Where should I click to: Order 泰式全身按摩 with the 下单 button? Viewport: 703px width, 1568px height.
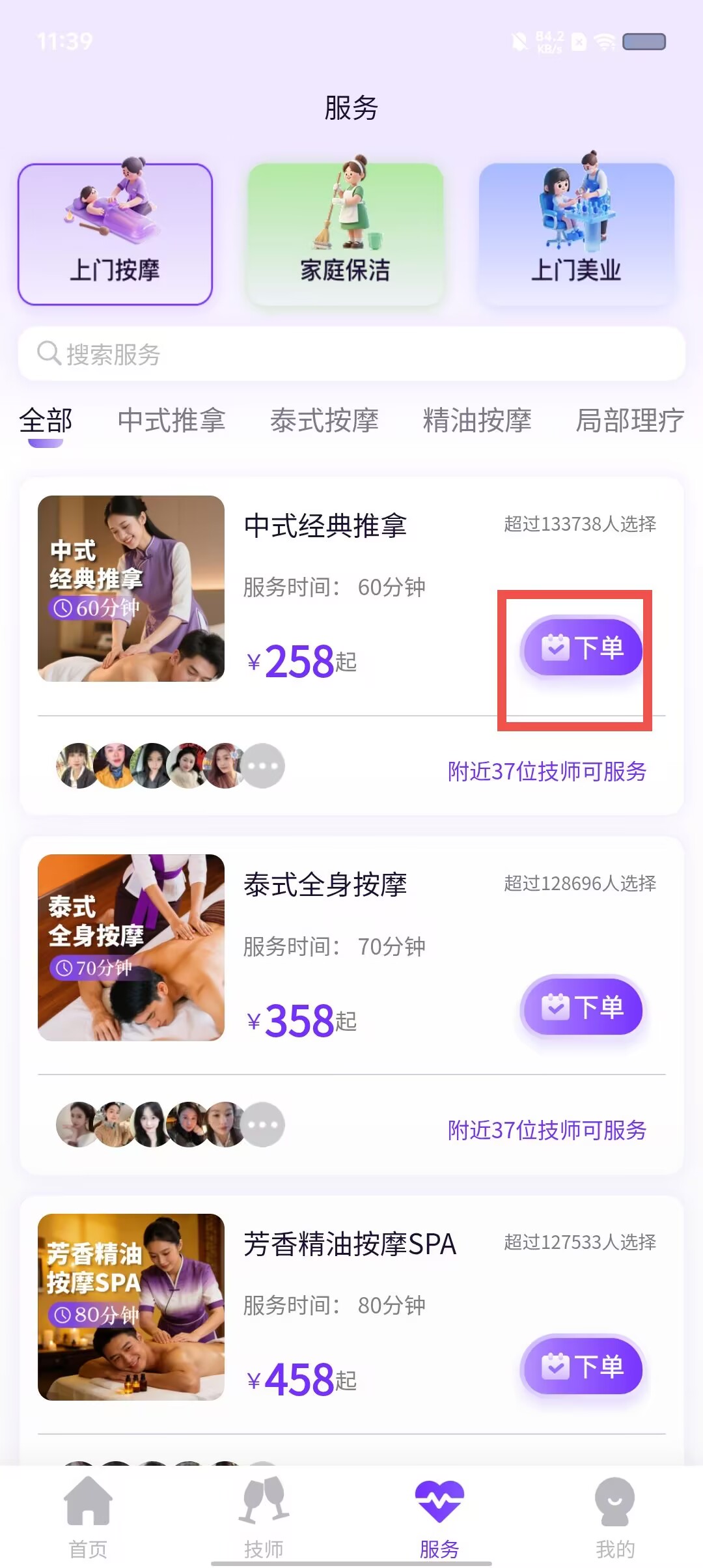point(581,1007)
